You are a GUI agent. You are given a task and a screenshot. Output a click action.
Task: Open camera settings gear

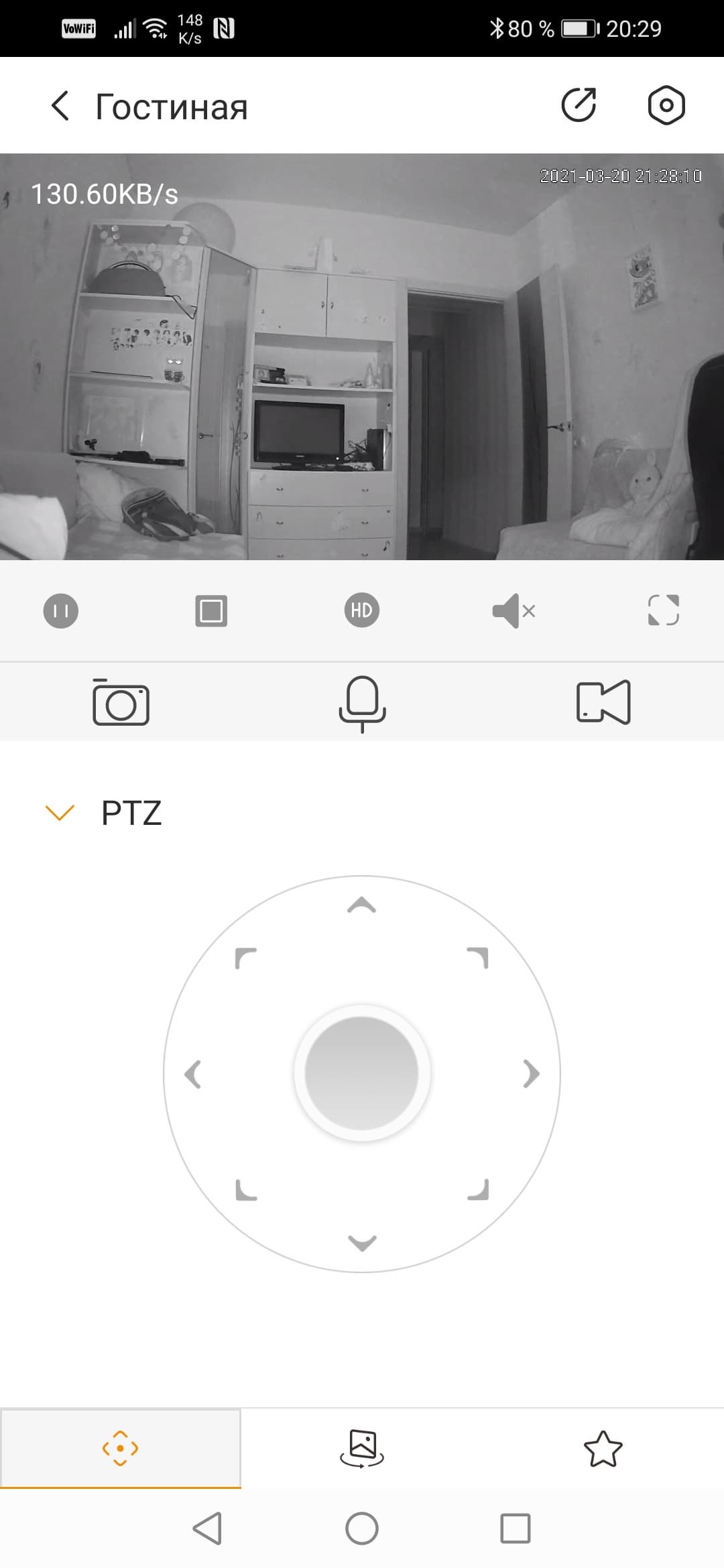[x=666, y=105]
